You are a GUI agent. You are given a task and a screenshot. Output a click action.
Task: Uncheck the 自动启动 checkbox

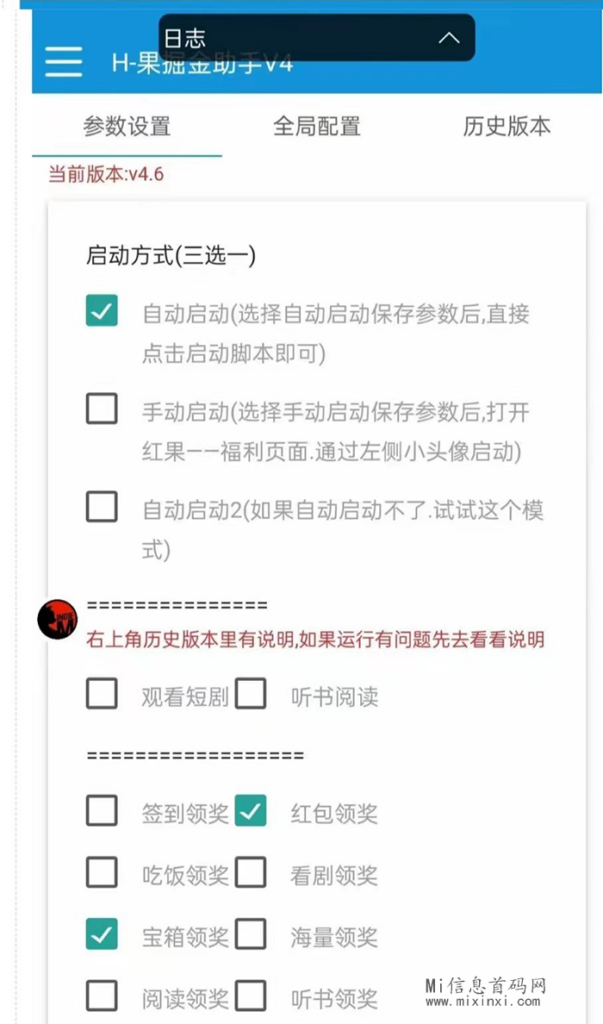(101, 311)
